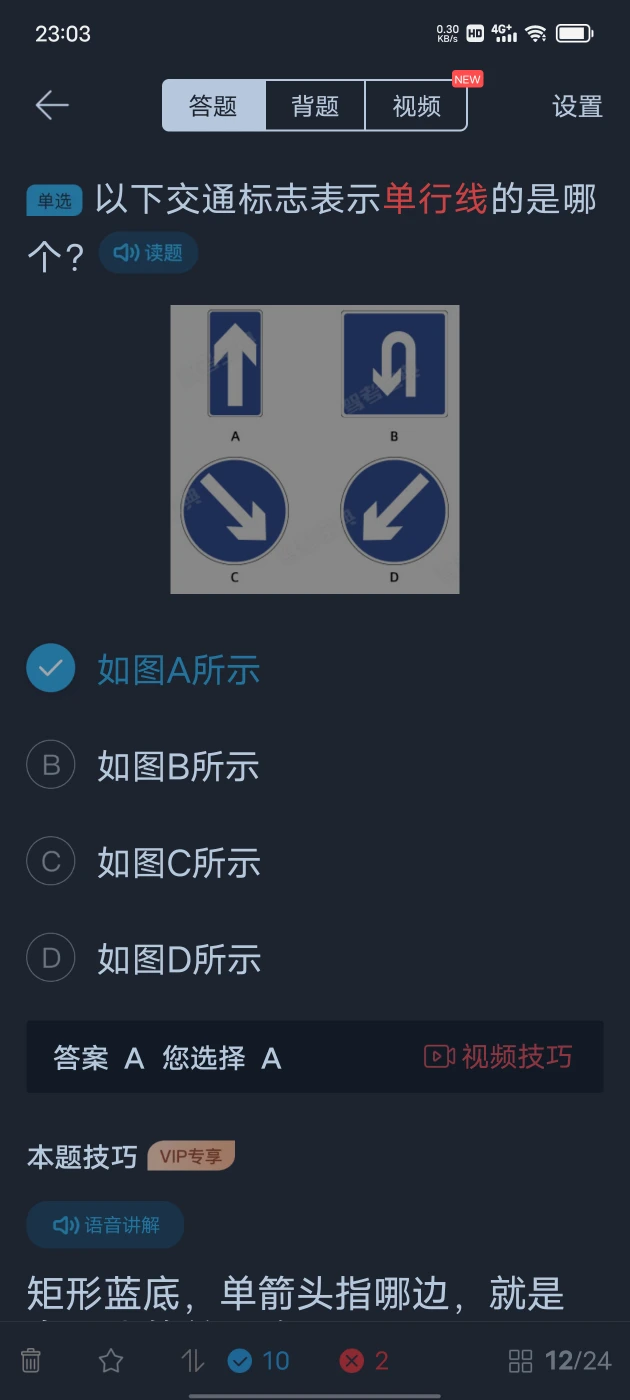Tap the up-down arrows sort icon

point(192,1360)
